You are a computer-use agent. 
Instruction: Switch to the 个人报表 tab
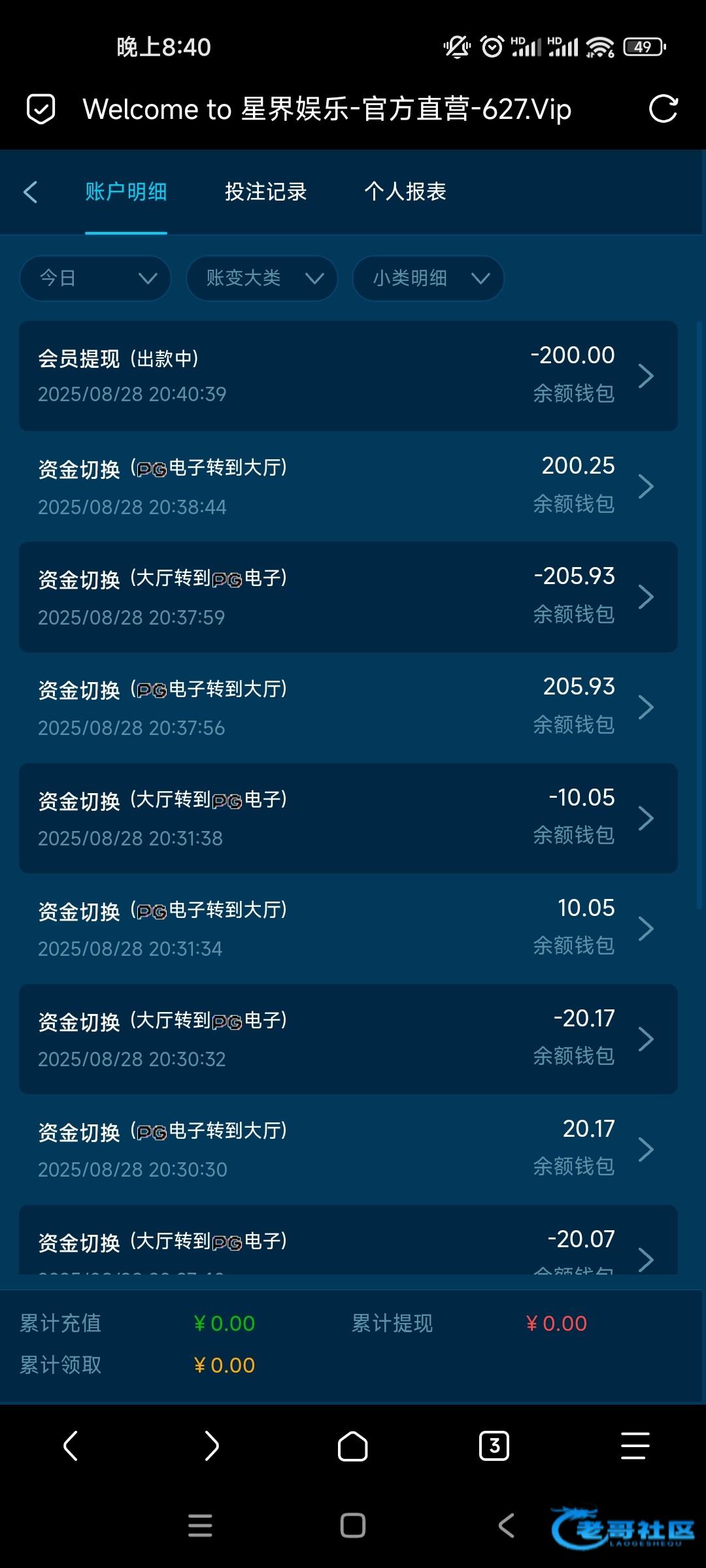coord(405,192)
